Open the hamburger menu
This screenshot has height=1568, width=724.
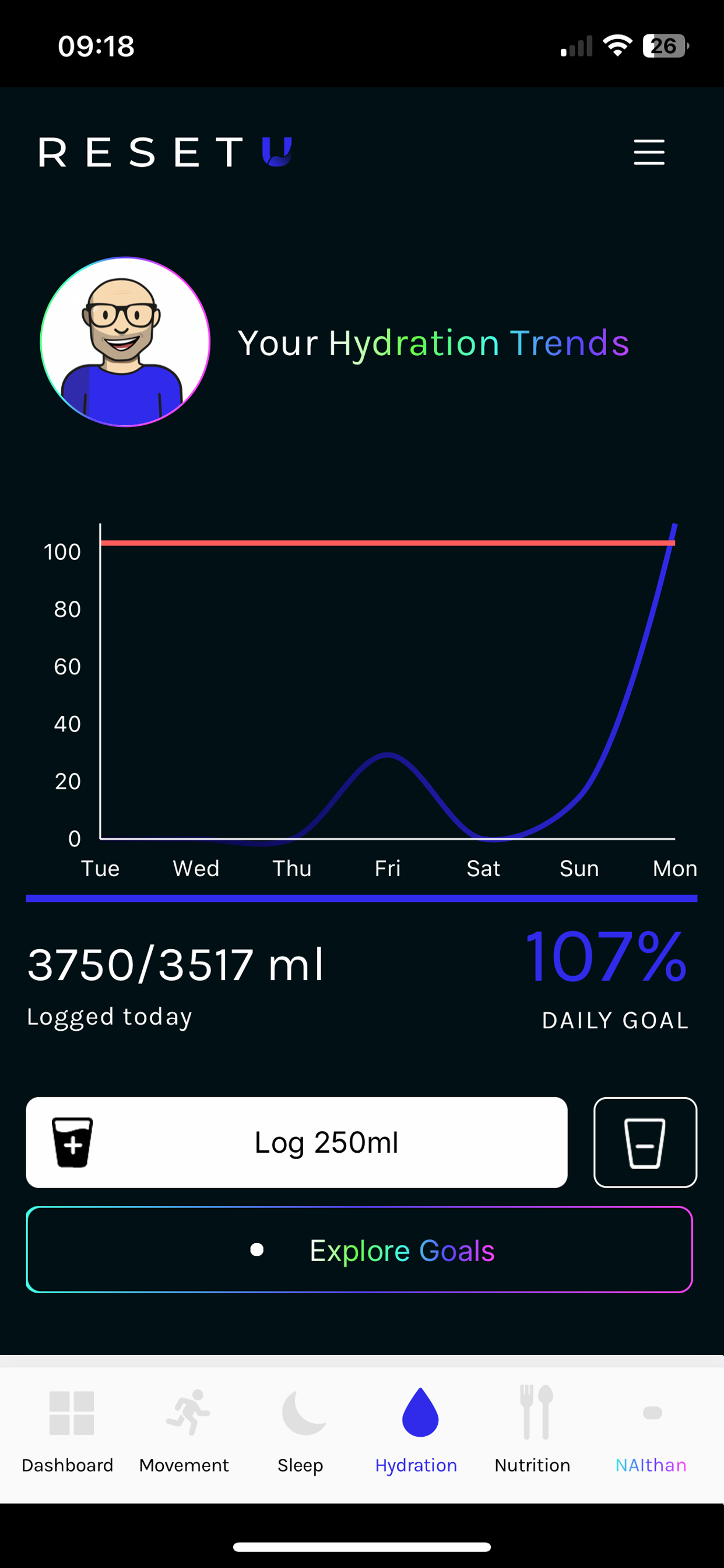[x=649, y=152]
